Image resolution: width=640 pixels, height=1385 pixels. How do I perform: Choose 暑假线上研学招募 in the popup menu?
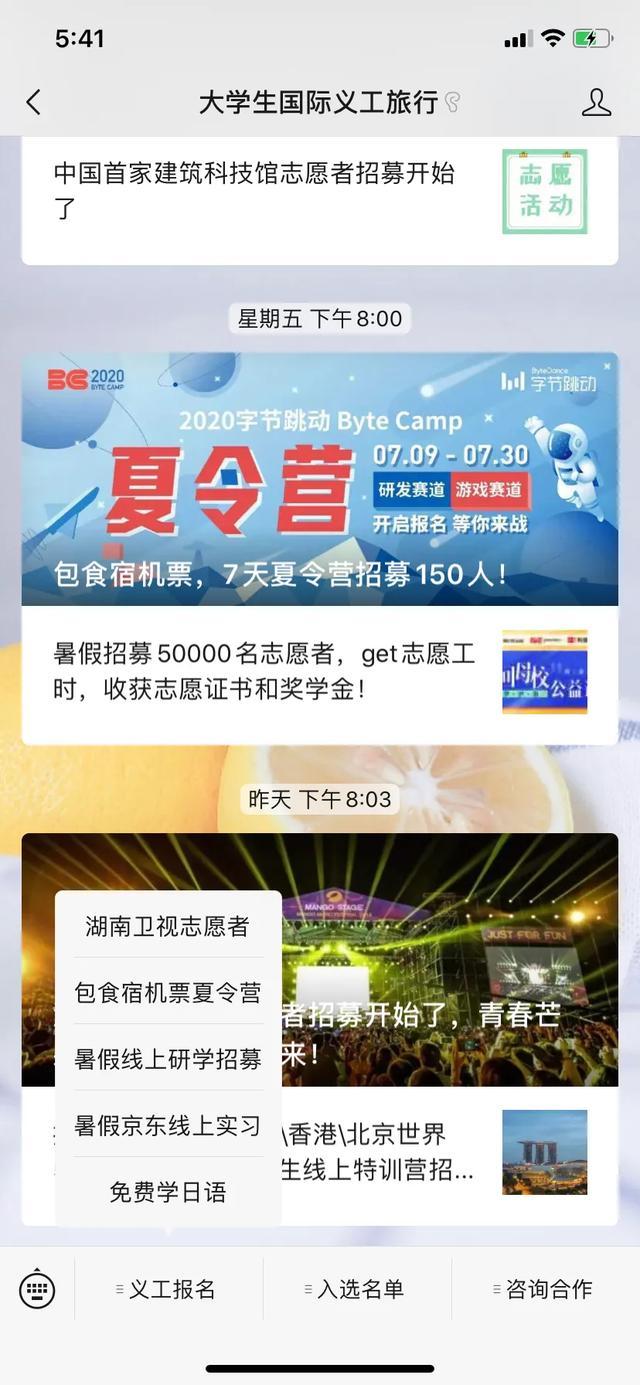[167, 1058]
